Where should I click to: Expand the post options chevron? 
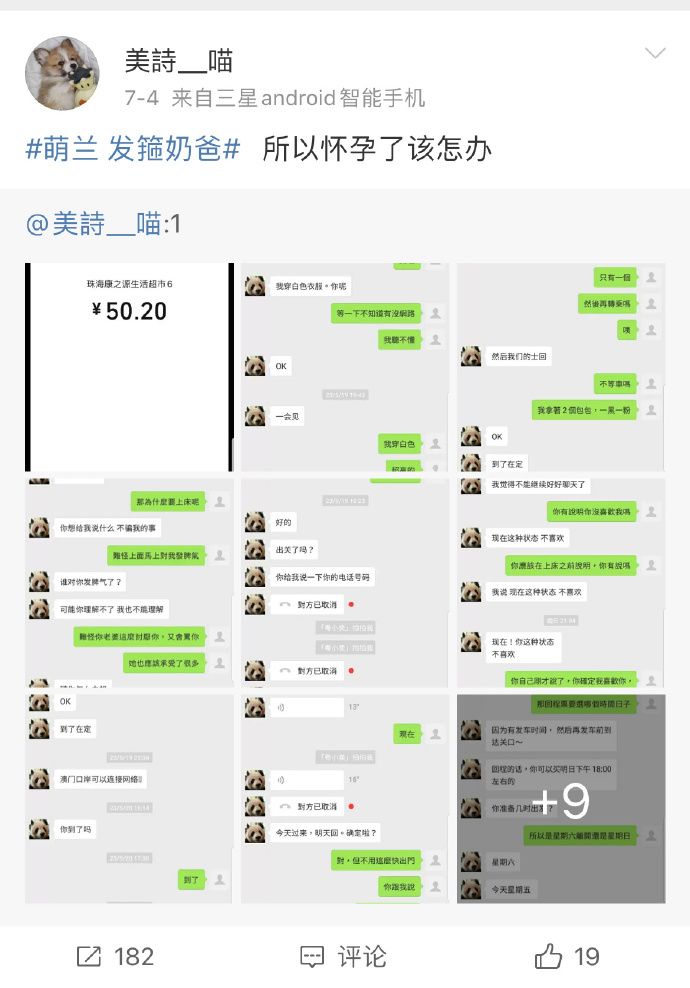(655, 54)
